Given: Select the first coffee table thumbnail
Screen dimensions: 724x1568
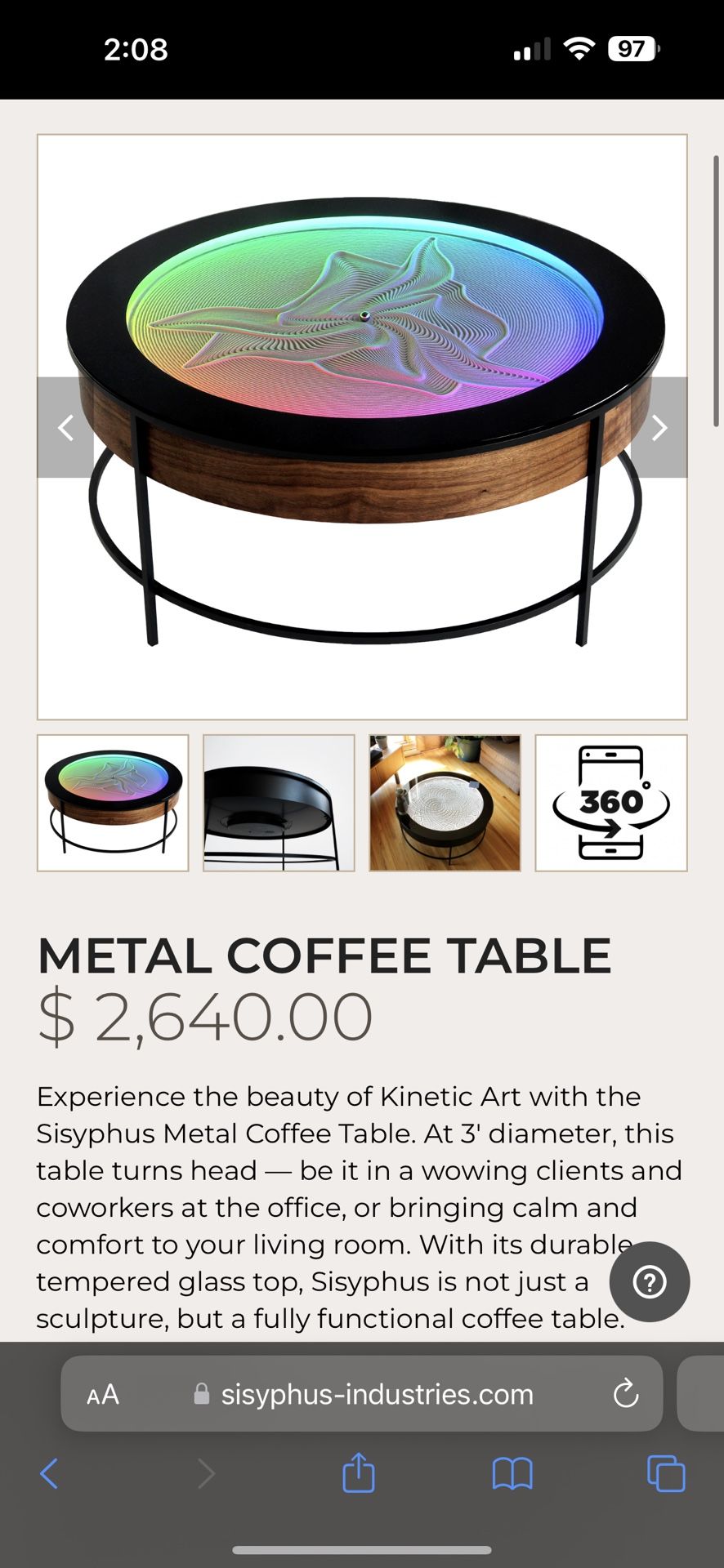Looking at the screenshot, I should tap(112, 803).
